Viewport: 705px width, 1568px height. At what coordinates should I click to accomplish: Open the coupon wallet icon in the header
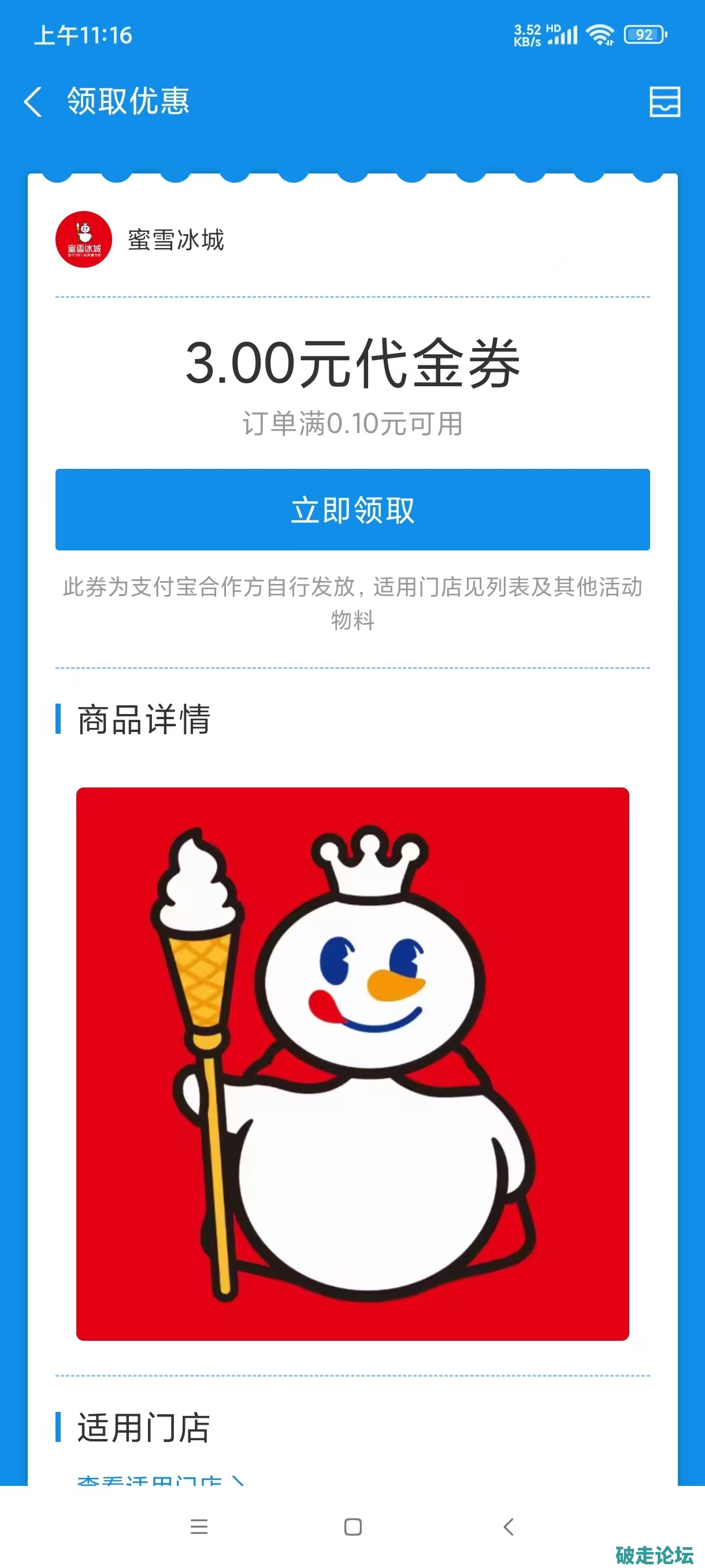point(664,101)
